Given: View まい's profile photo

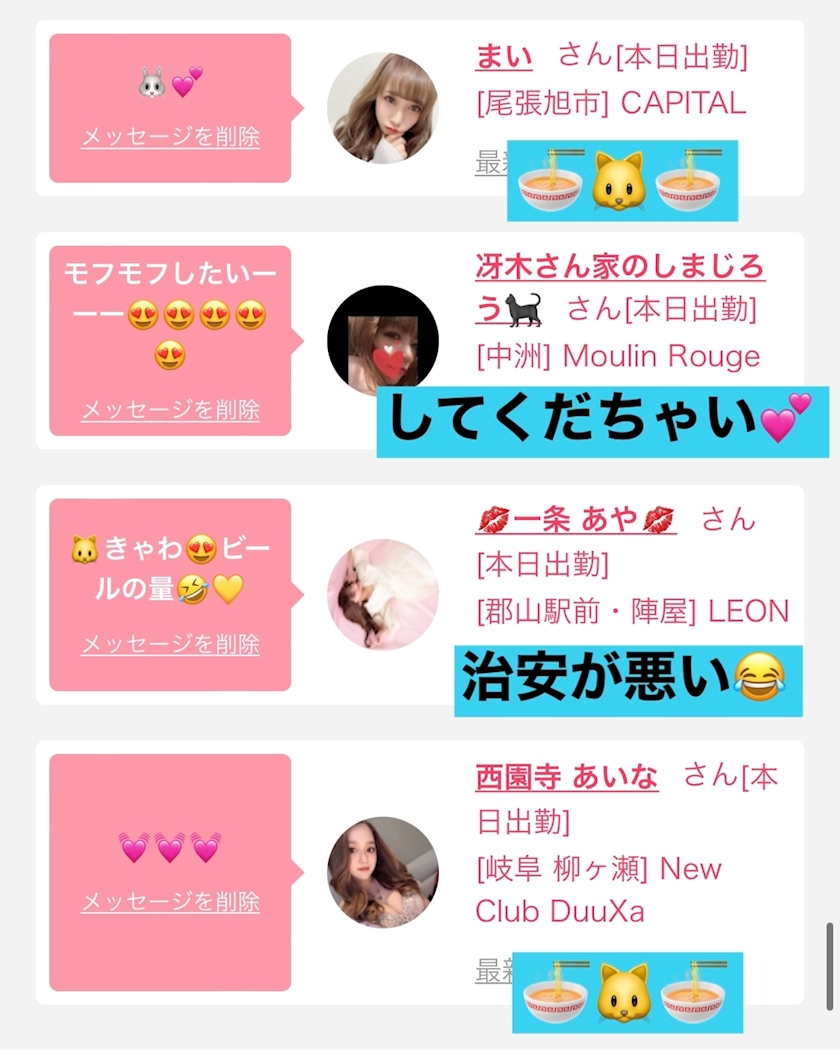Looking at the screenshot, I should 383,108.
